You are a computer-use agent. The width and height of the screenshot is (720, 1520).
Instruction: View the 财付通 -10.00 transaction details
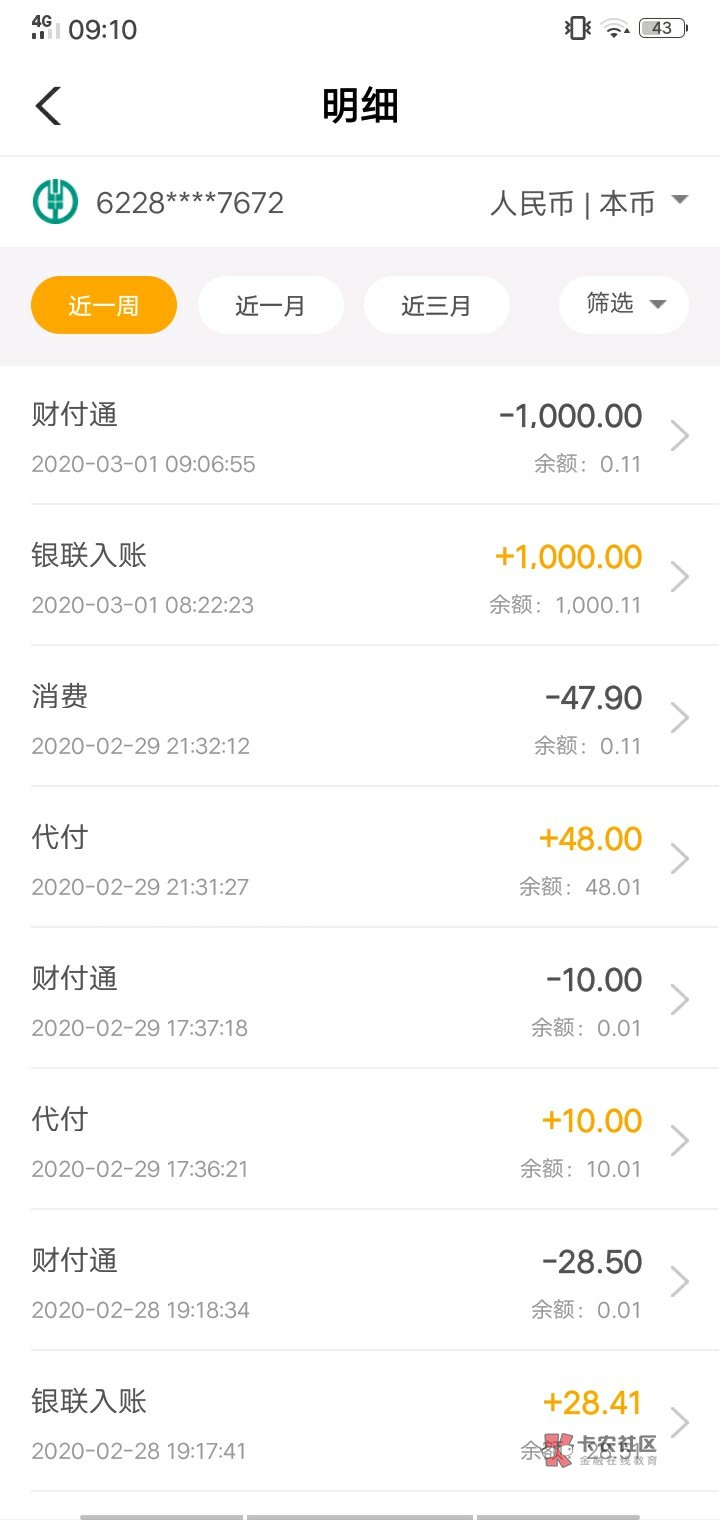[360, 1000]
